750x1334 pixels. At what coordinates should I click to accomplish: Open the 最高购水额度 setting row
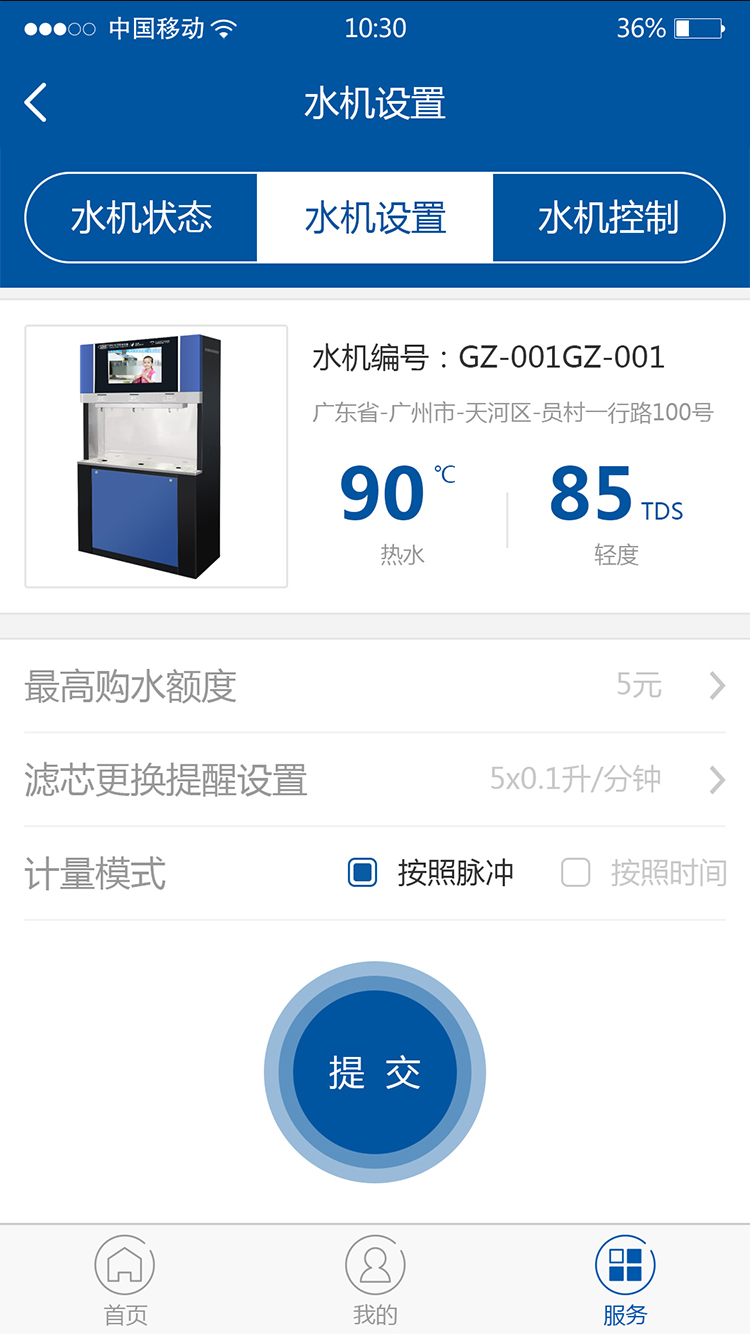[375, 686]
